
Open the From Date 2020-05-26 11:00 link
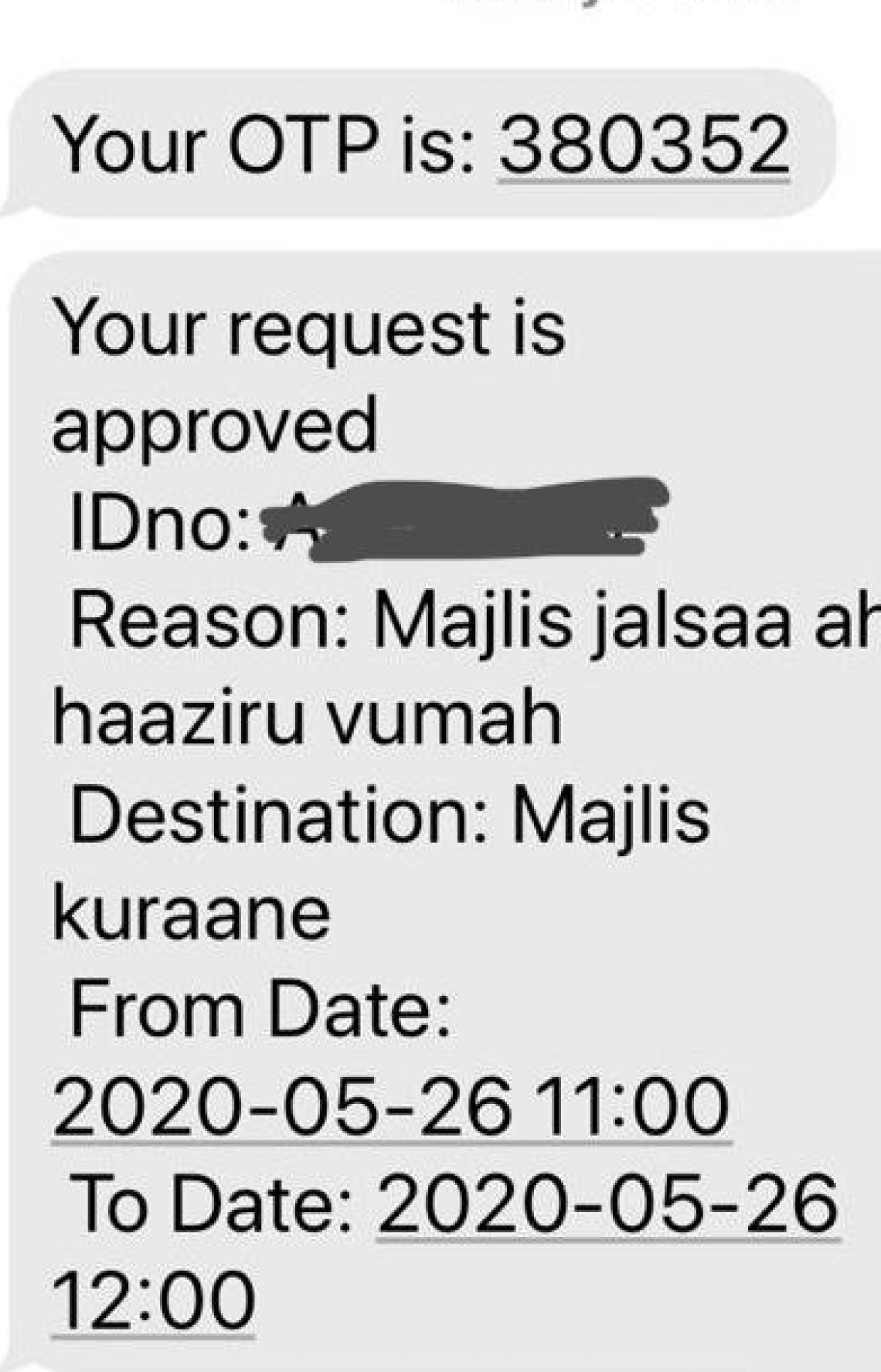click(x=390, y=1106)
